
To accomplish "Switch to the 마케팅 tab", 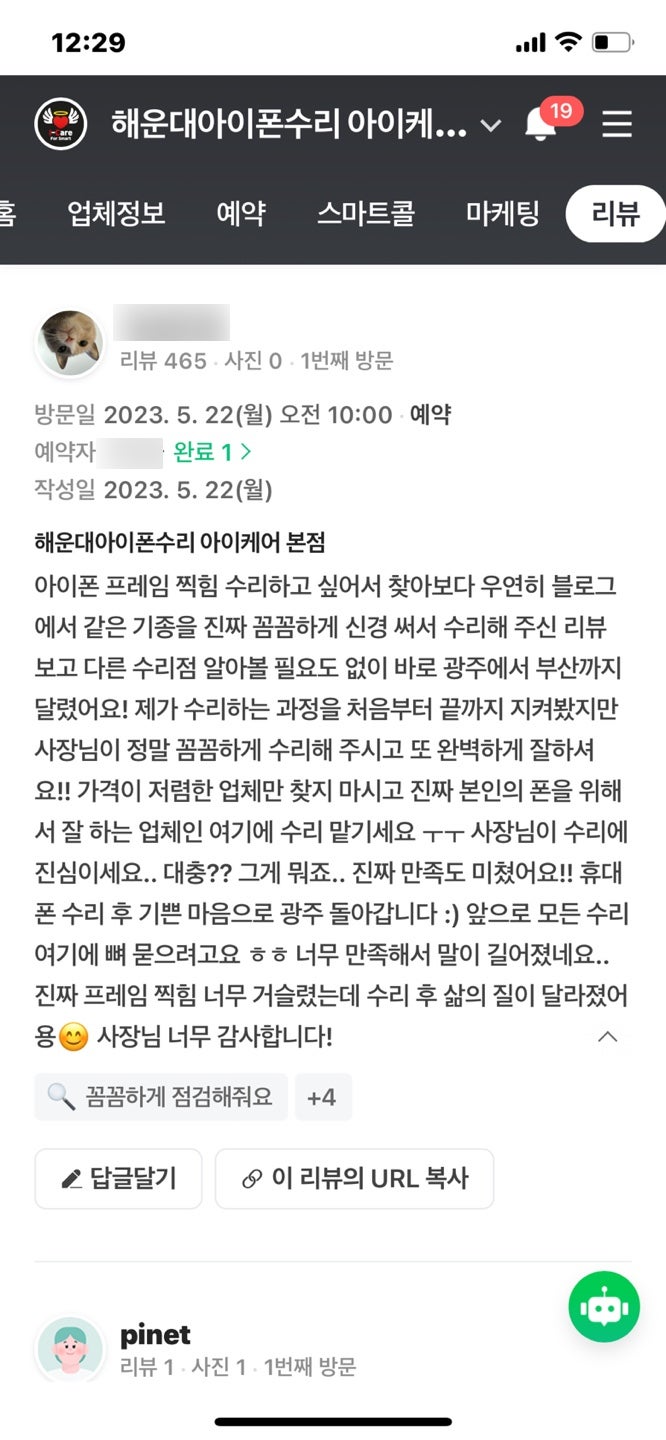I will (503, 213).
